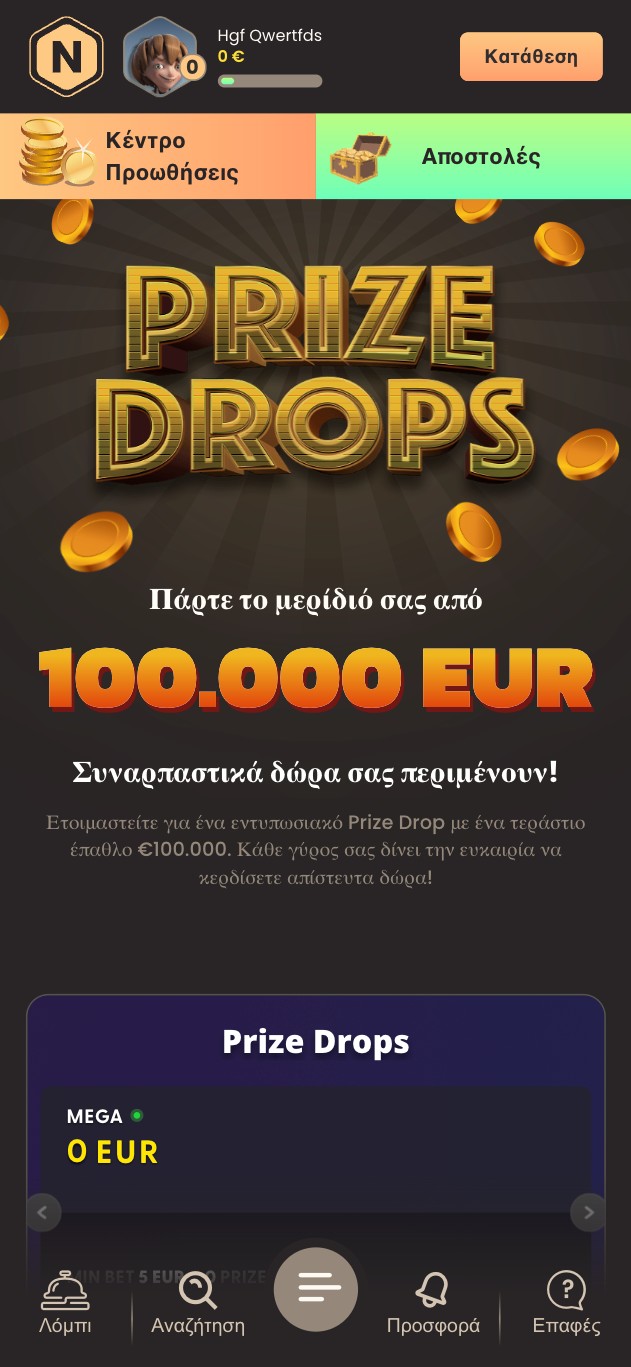
Task: Tap the Κατάθεση deposit button
Action: (531, 56)
